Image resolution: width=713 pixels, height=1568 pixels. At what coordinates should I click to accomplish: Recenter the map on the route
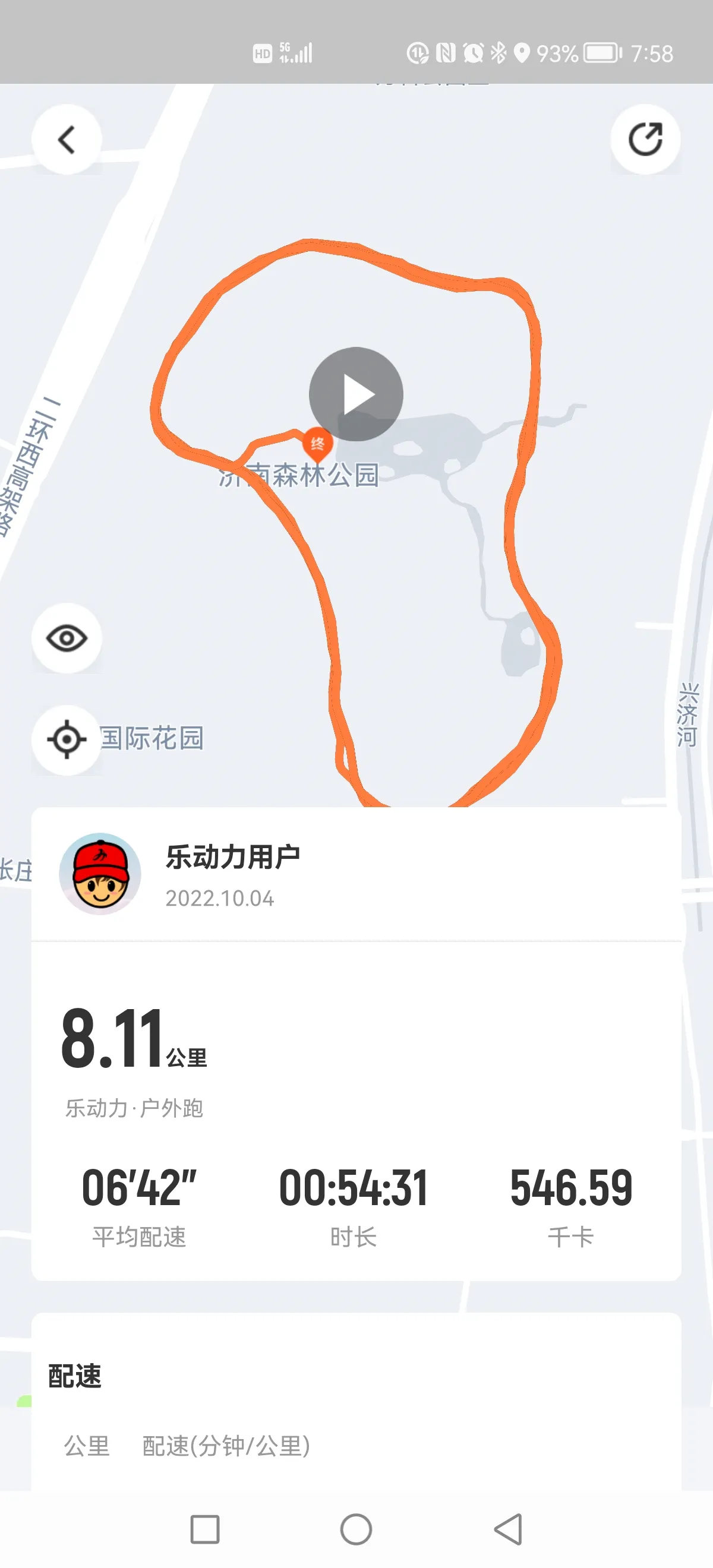click(67, 739)
